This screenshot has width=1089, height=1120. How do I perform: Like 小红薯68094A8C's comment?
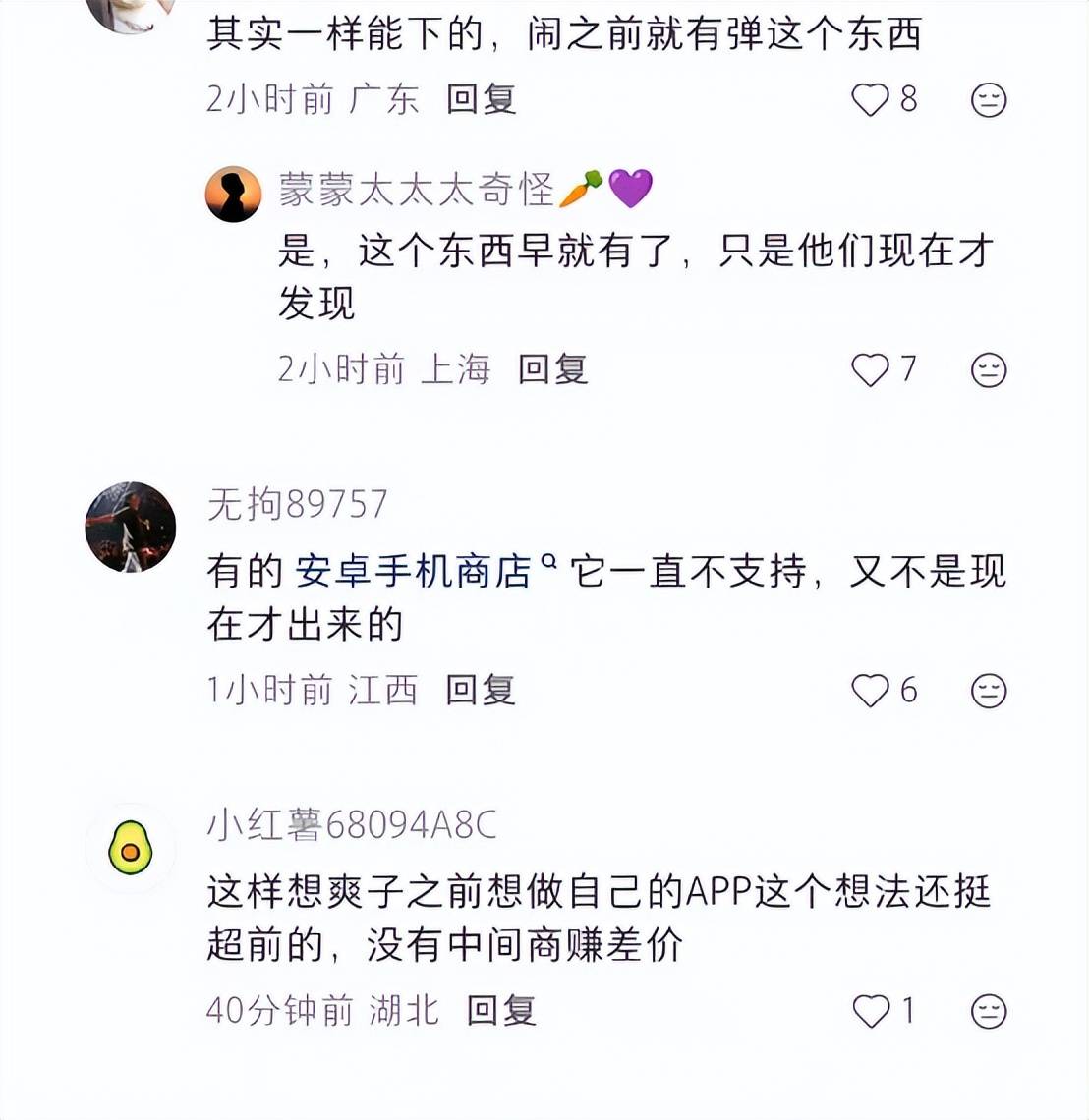point(871,1011)
